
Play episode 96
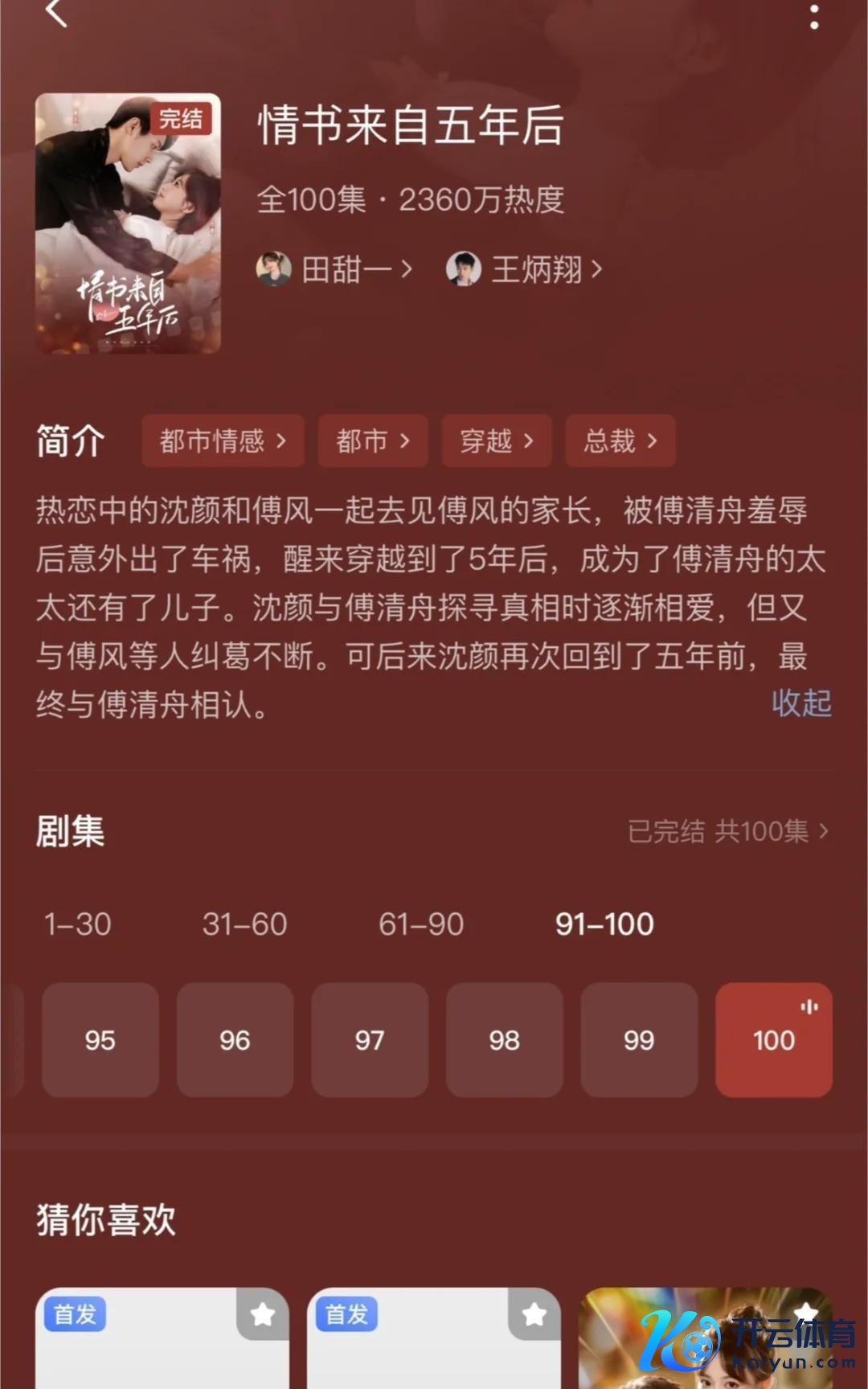point(235,1040)
